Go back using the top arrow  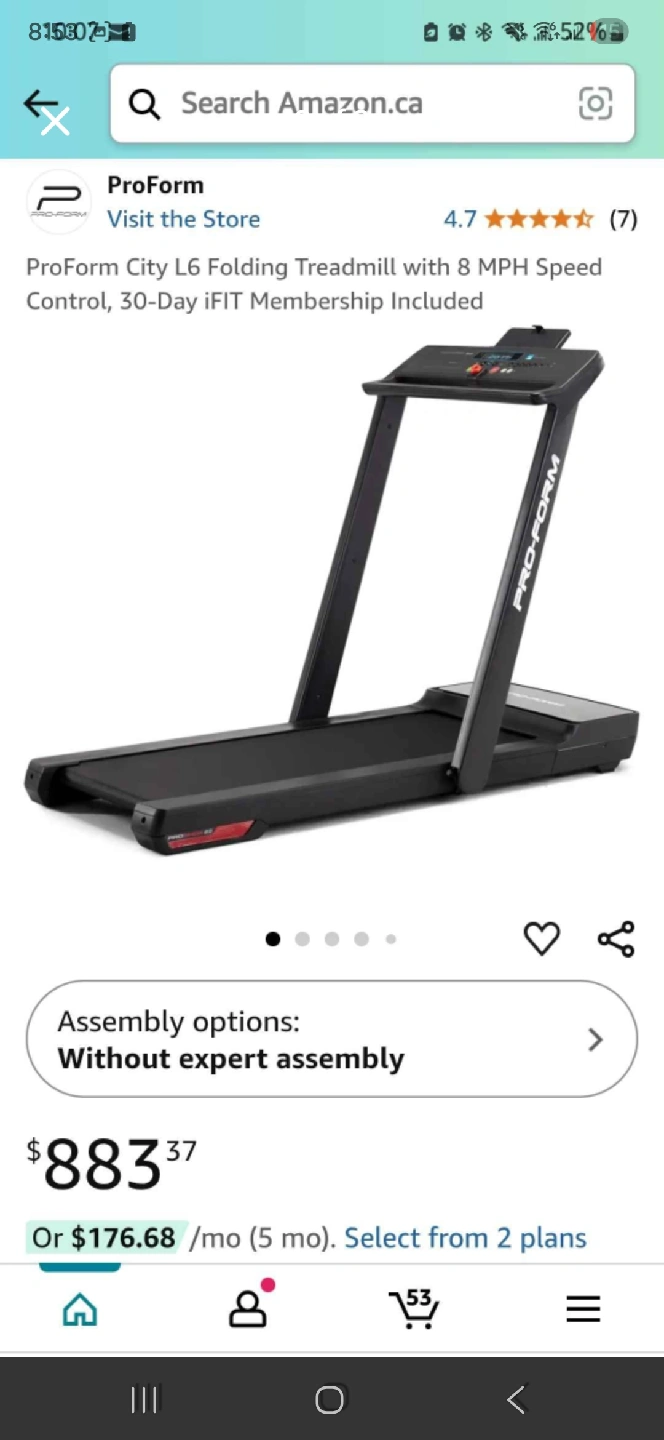coord(40,104)
